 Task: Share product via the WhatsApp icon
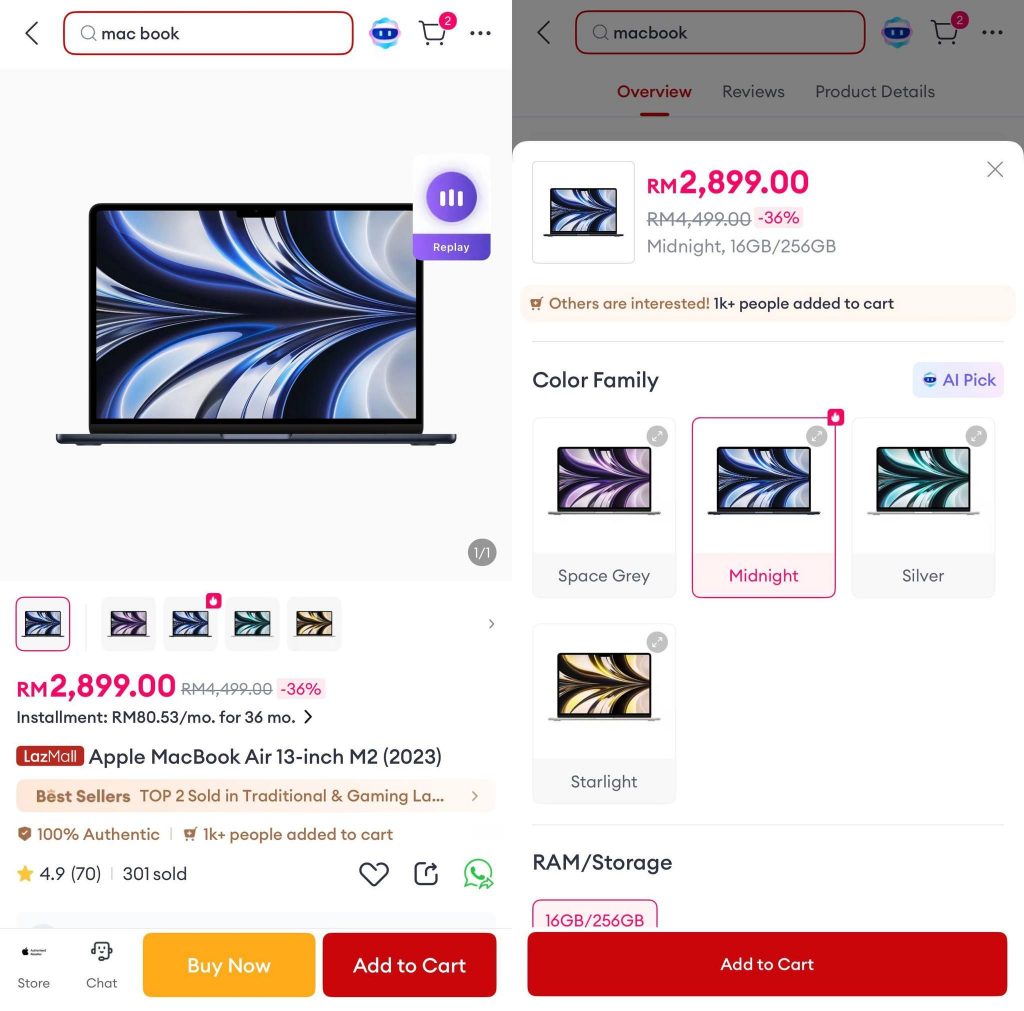click(478, 874)
